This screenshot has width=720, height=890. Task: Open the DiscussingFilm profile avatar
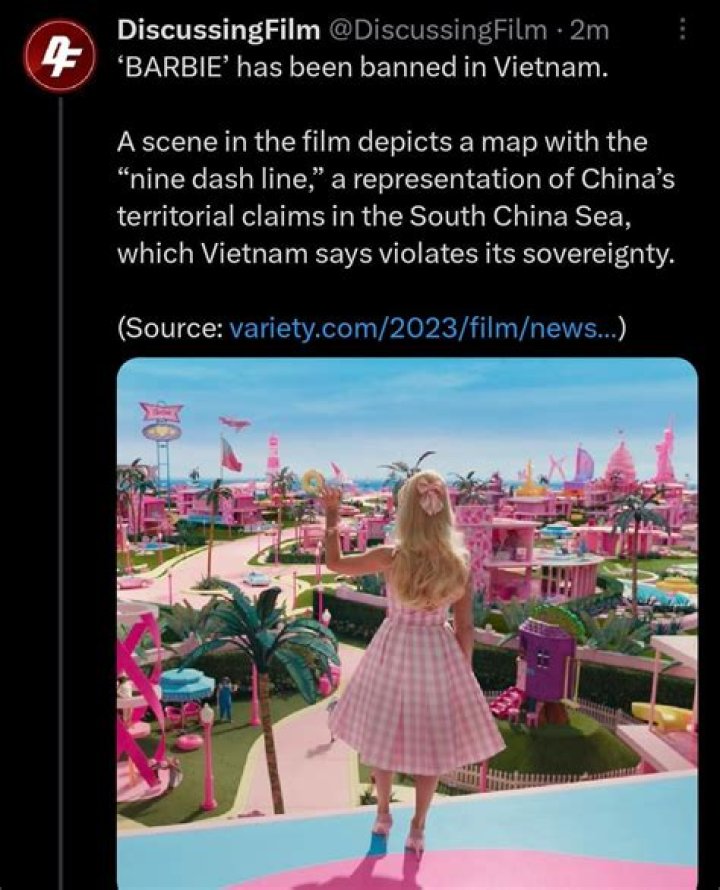pos(59,57)
